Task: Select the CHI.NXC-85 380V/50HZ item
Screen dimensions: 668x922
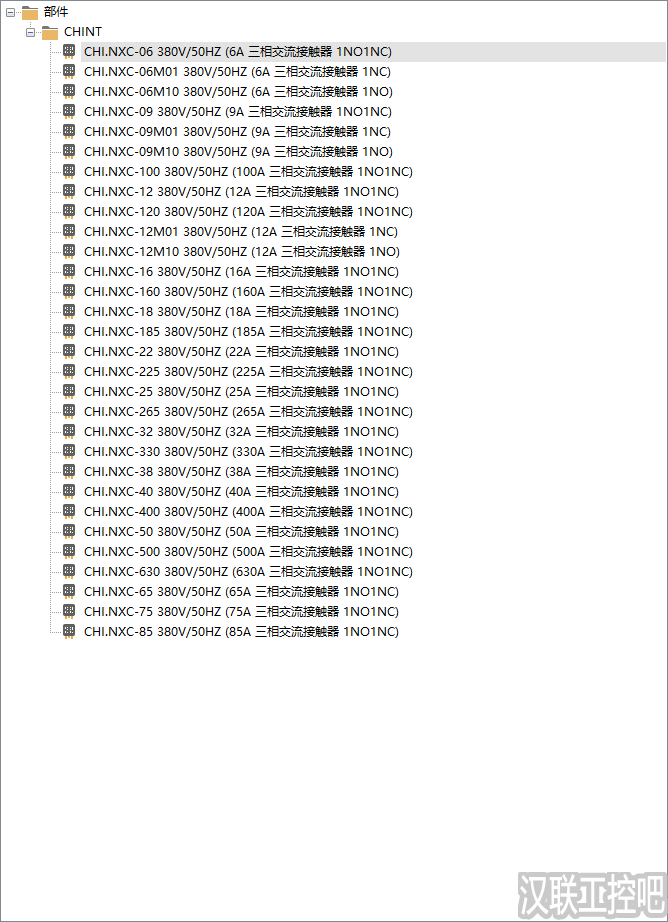Action: click(x=240, y=632)
